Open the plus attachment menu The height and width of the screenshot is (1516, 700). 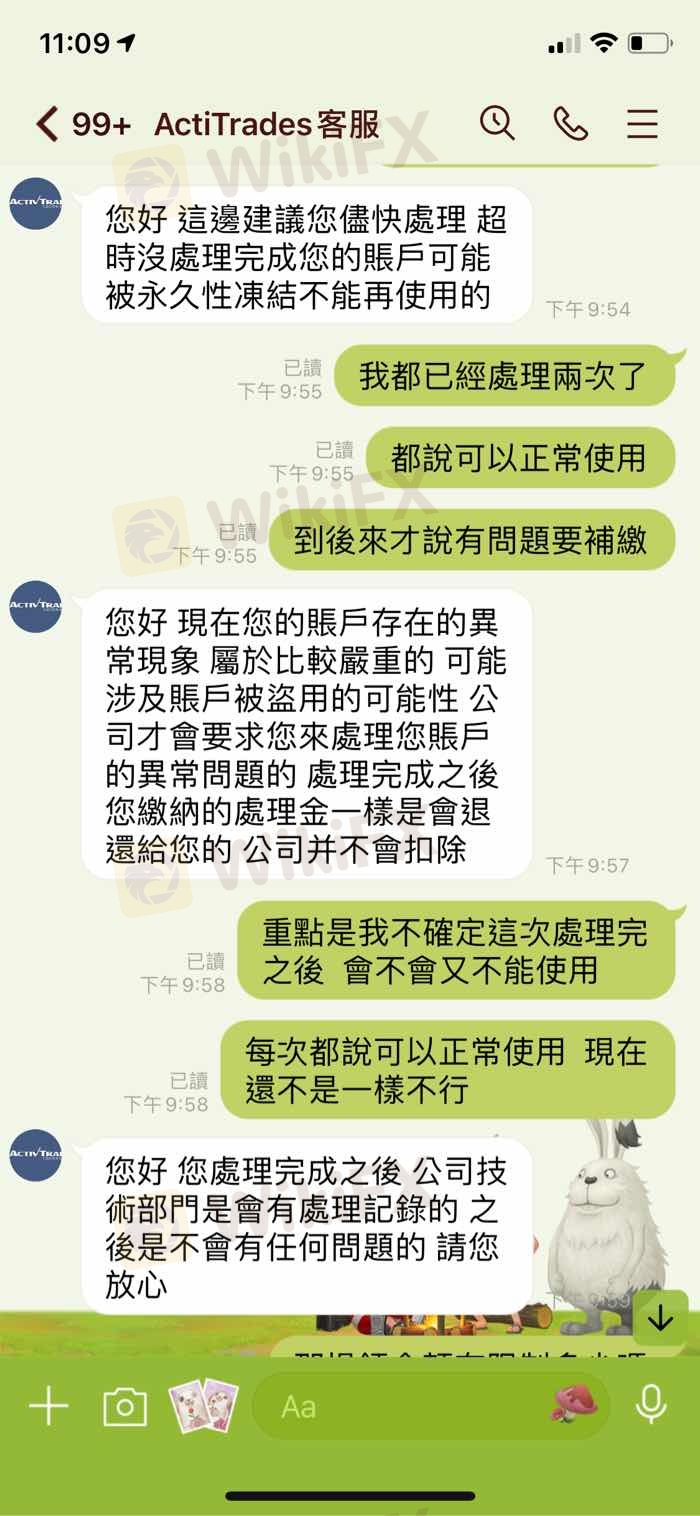coord(48,1406)
